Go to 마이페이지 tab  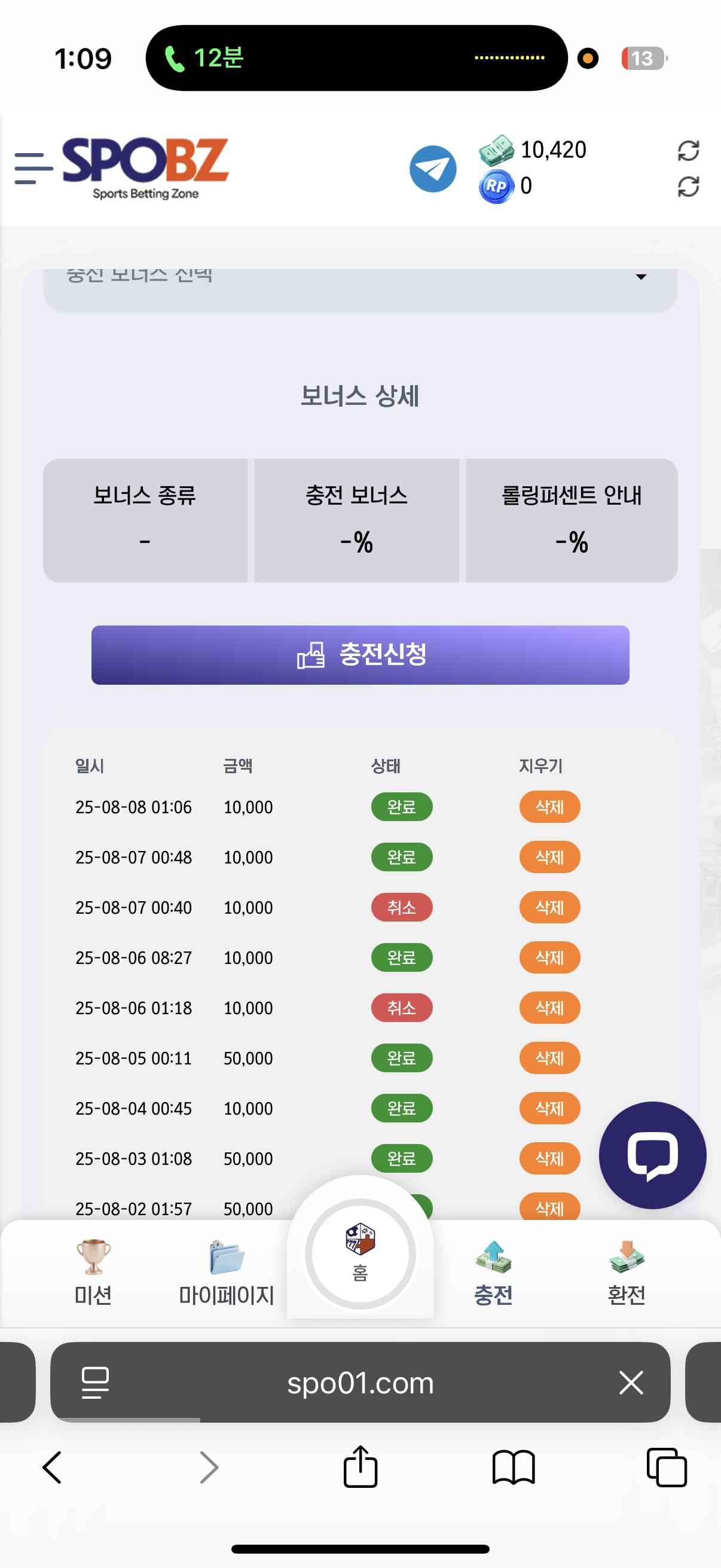227,1272
